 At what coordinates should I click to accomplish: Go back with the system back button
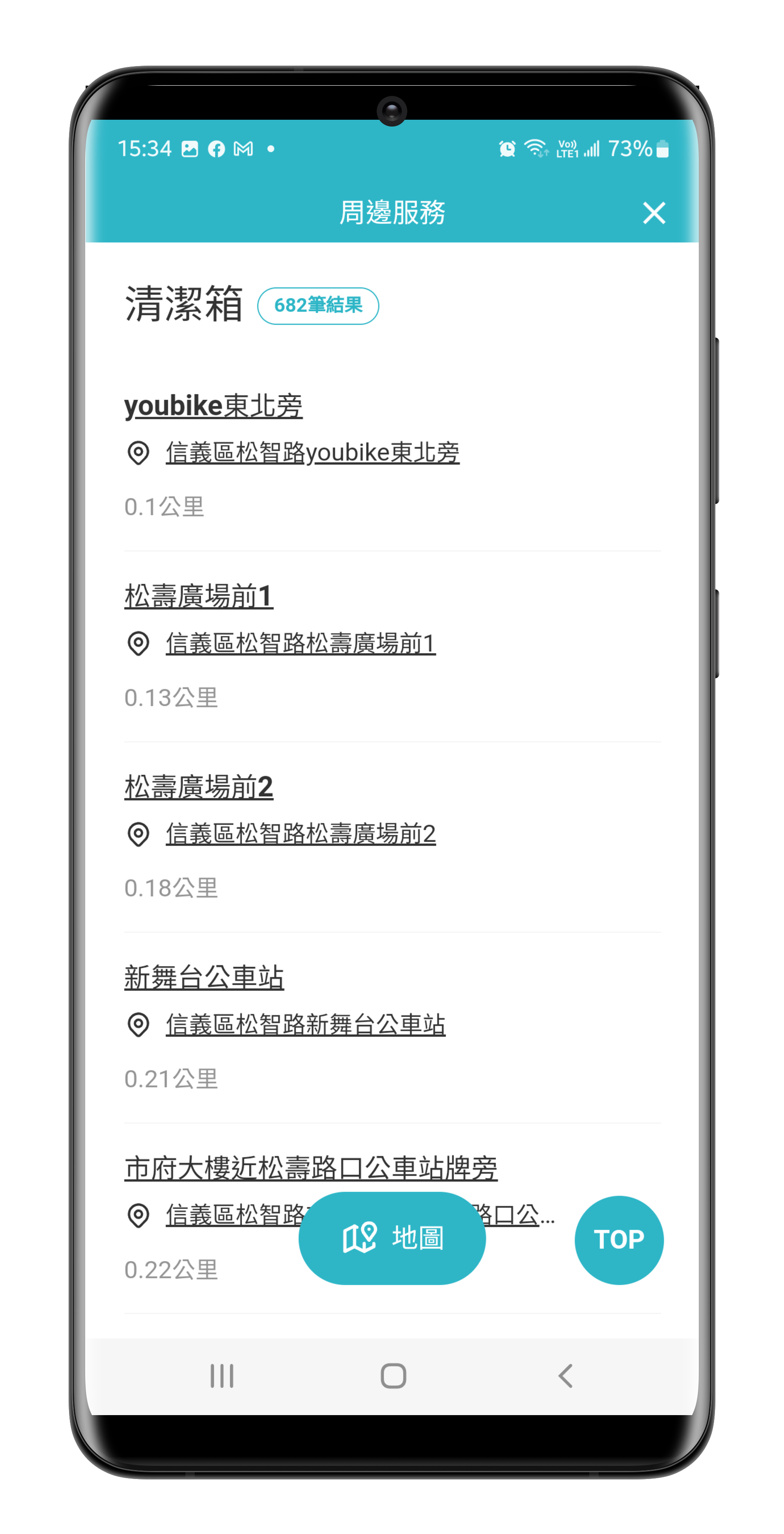pyautogui.click(x=565, y=1375)
